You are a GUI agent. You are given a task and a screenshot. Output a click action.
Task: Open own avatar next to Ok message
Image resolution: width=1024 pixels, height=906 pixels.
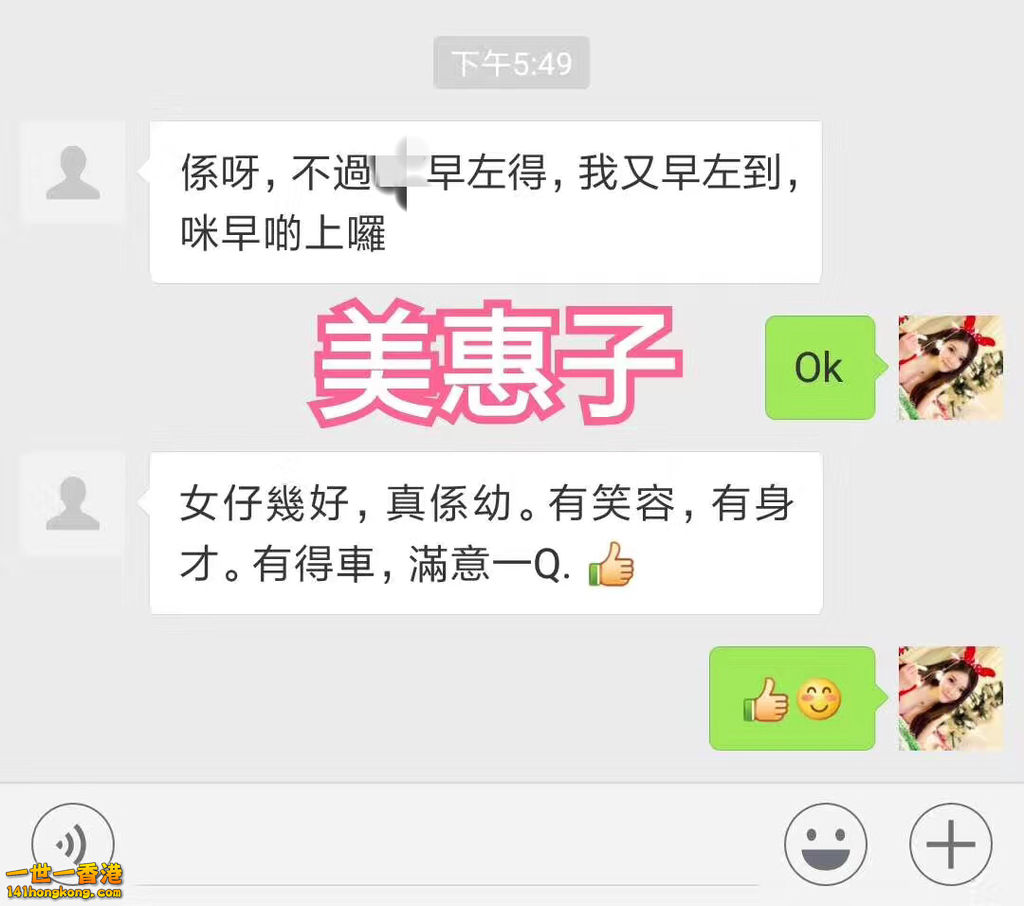950,367
